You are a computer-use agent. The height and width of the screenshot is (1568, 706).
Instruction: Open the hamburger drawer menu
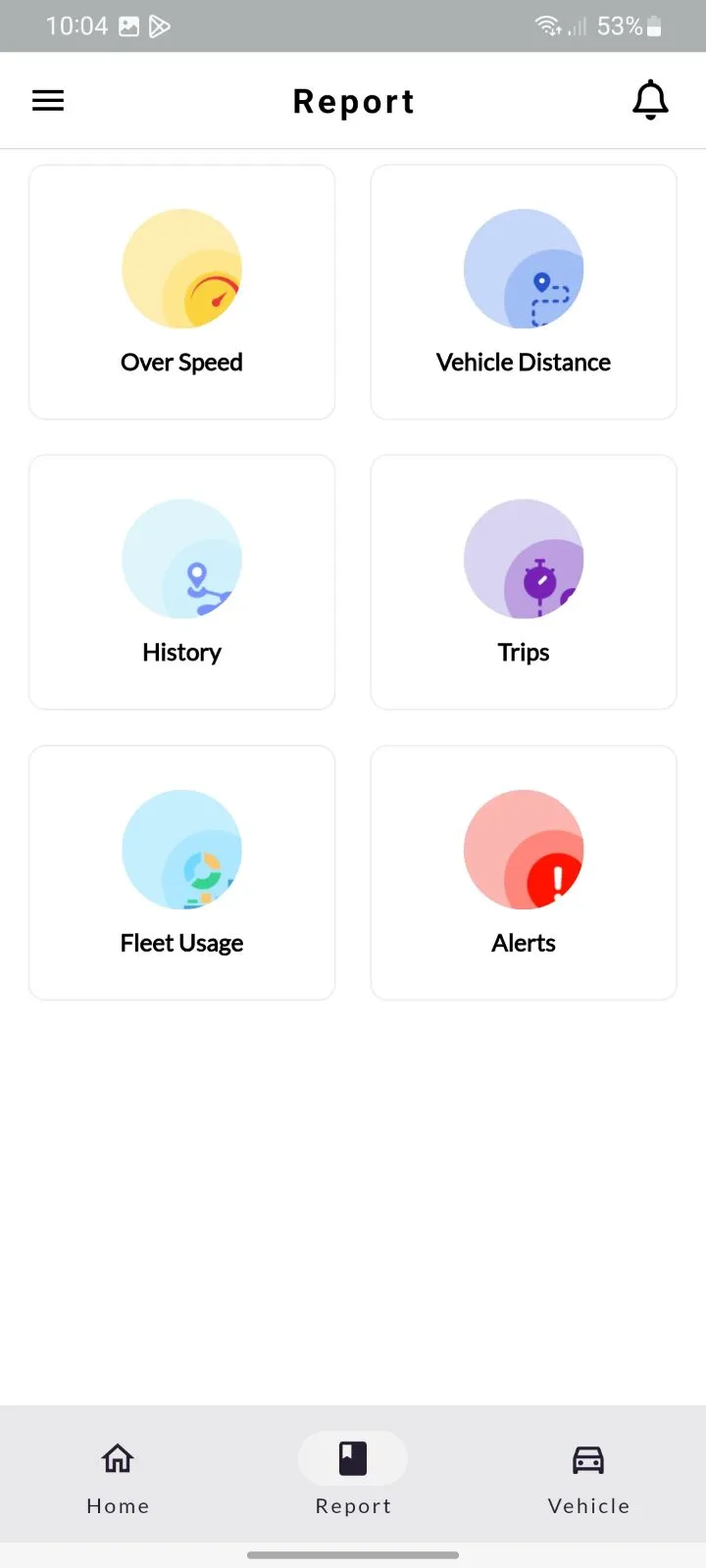coord(48,101)
